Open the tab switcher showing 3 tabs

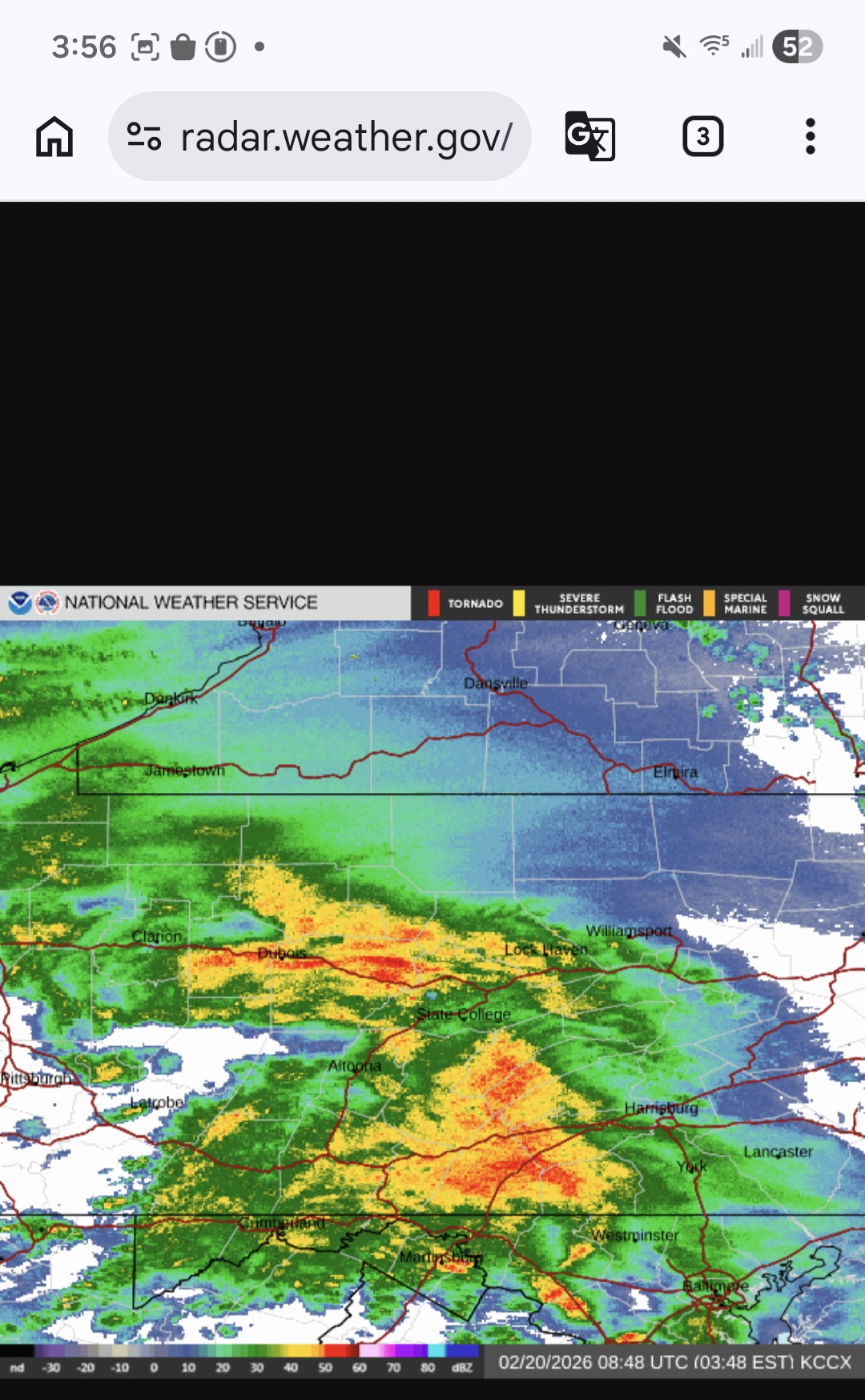tap(702, 137)
